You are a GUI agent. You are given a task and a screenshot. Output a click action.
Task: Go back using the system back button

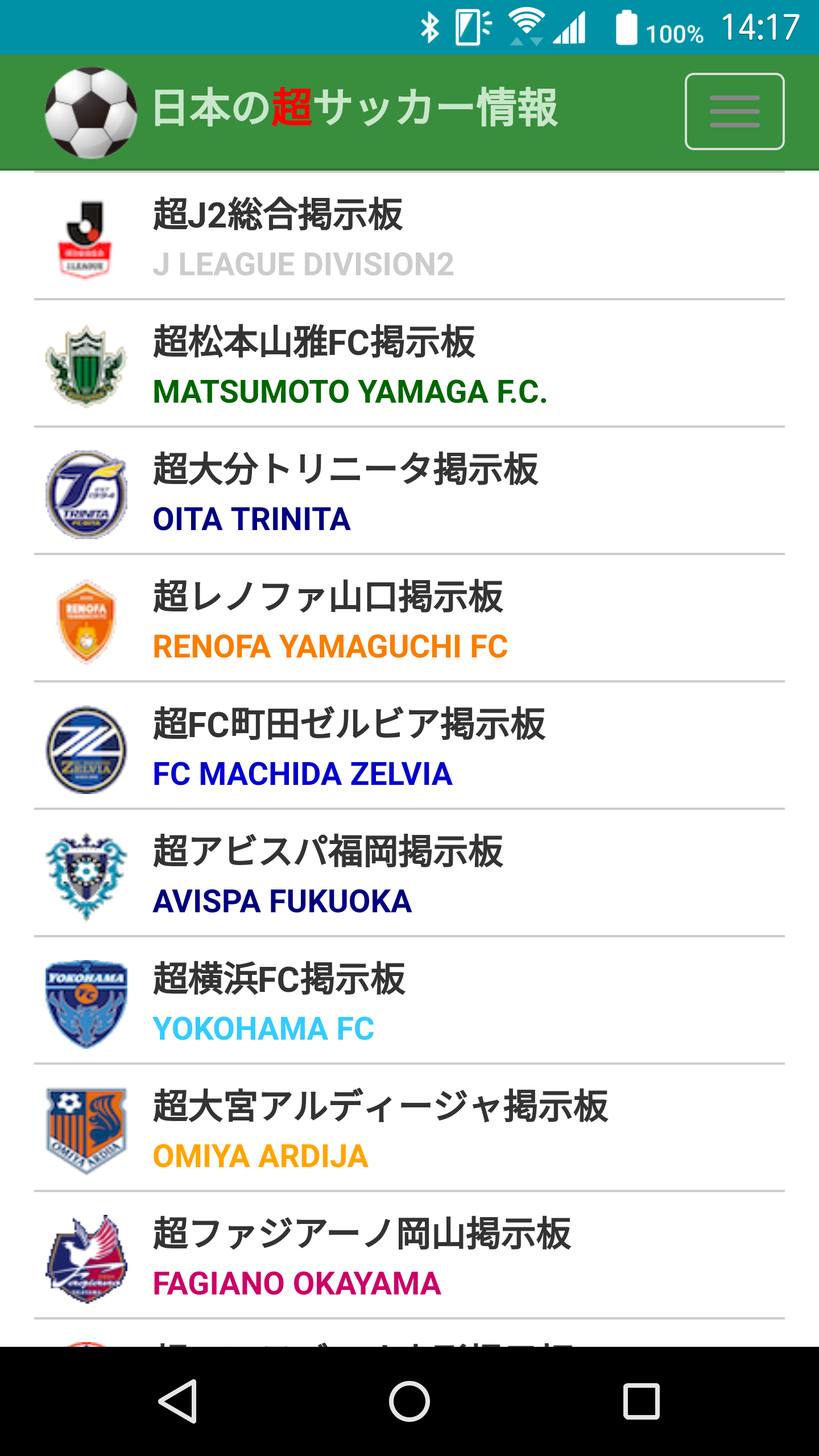(x=178, y=1401)
